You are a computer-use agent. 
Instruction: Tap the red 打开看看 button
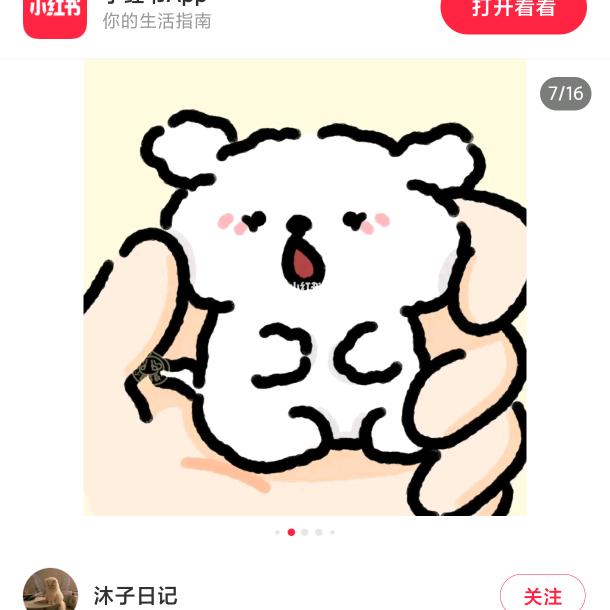coord(513,10)
